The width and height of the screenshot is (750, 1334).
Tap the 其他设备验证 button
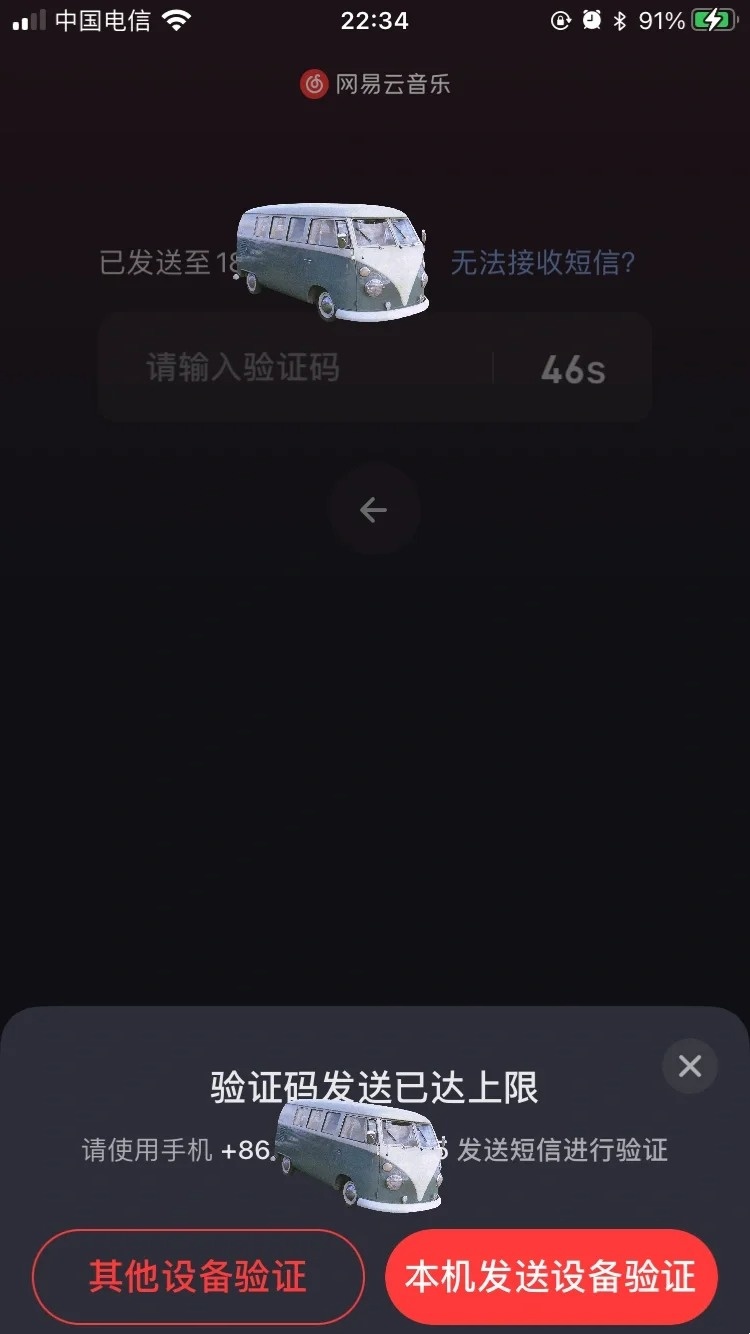tap(196, 1277)
